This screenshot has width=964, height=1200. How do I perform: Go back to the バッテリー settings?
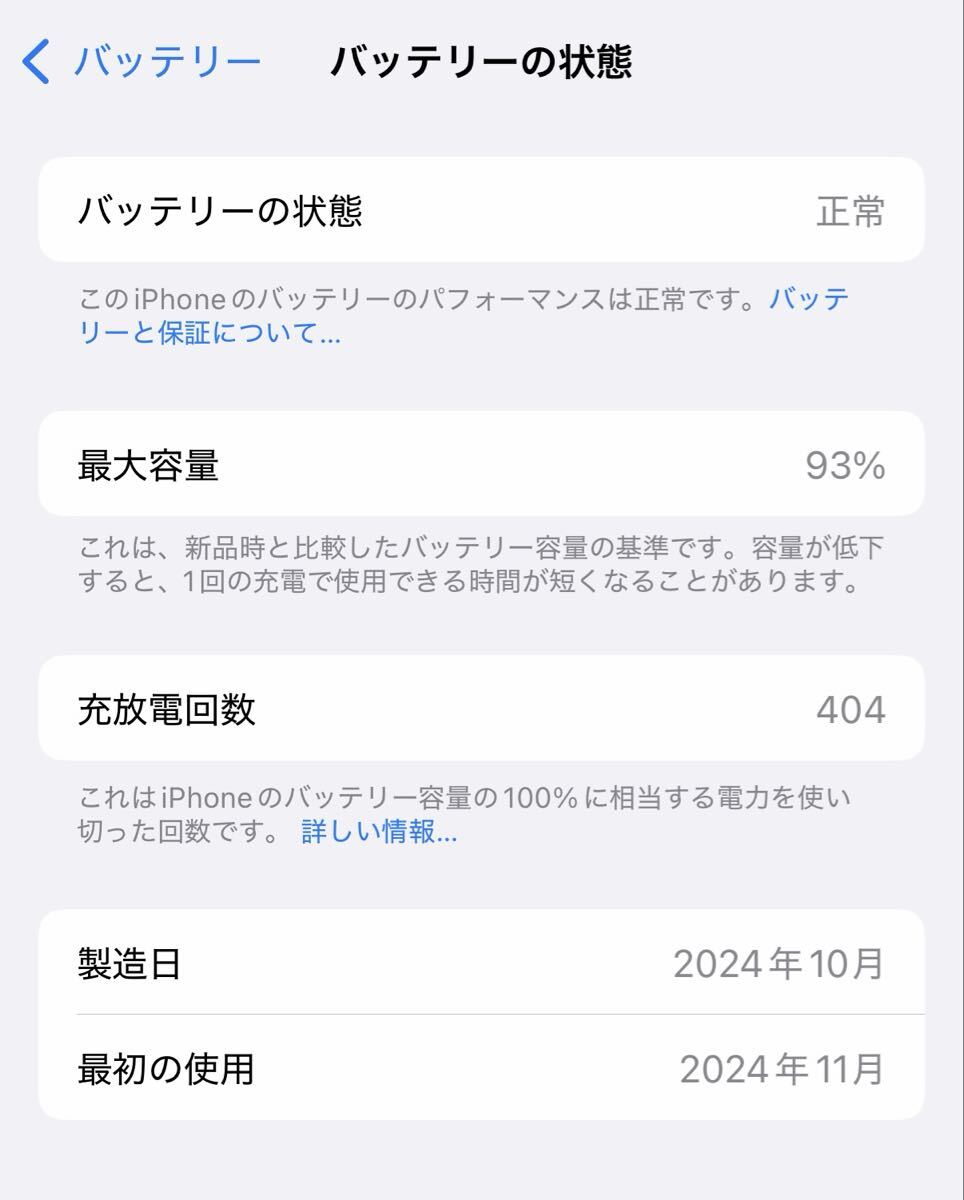tap(140, 62)
